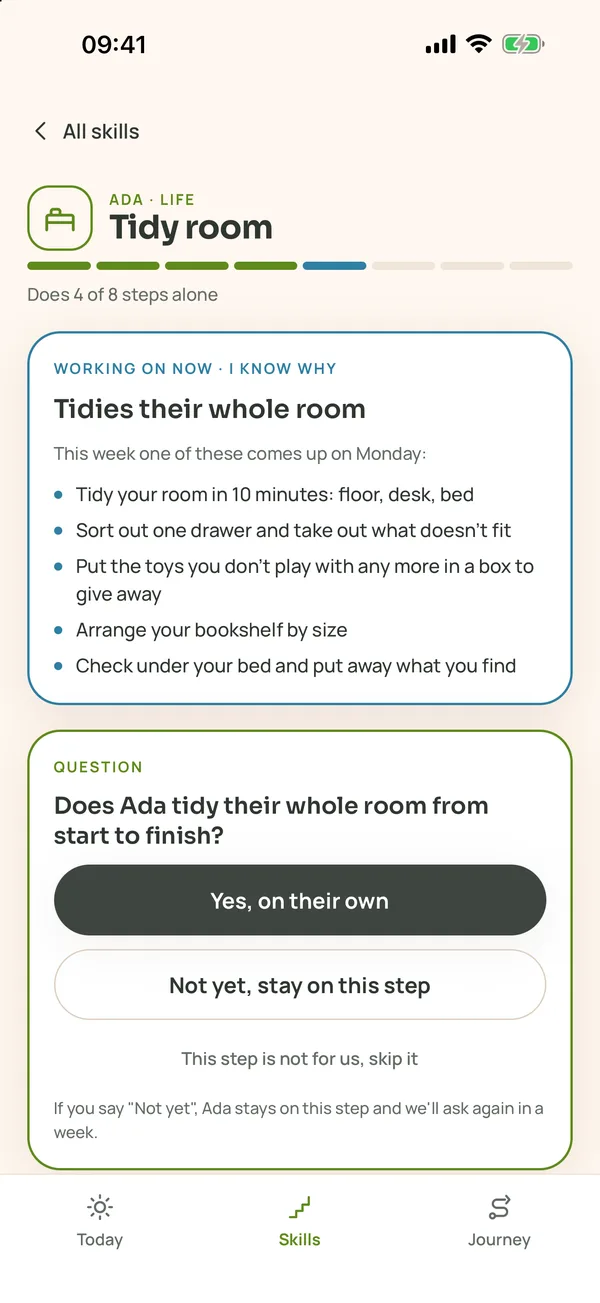Confirm Yes, on their own
The height and width of the screenshot is (1303, 600).
click(300, 901)
